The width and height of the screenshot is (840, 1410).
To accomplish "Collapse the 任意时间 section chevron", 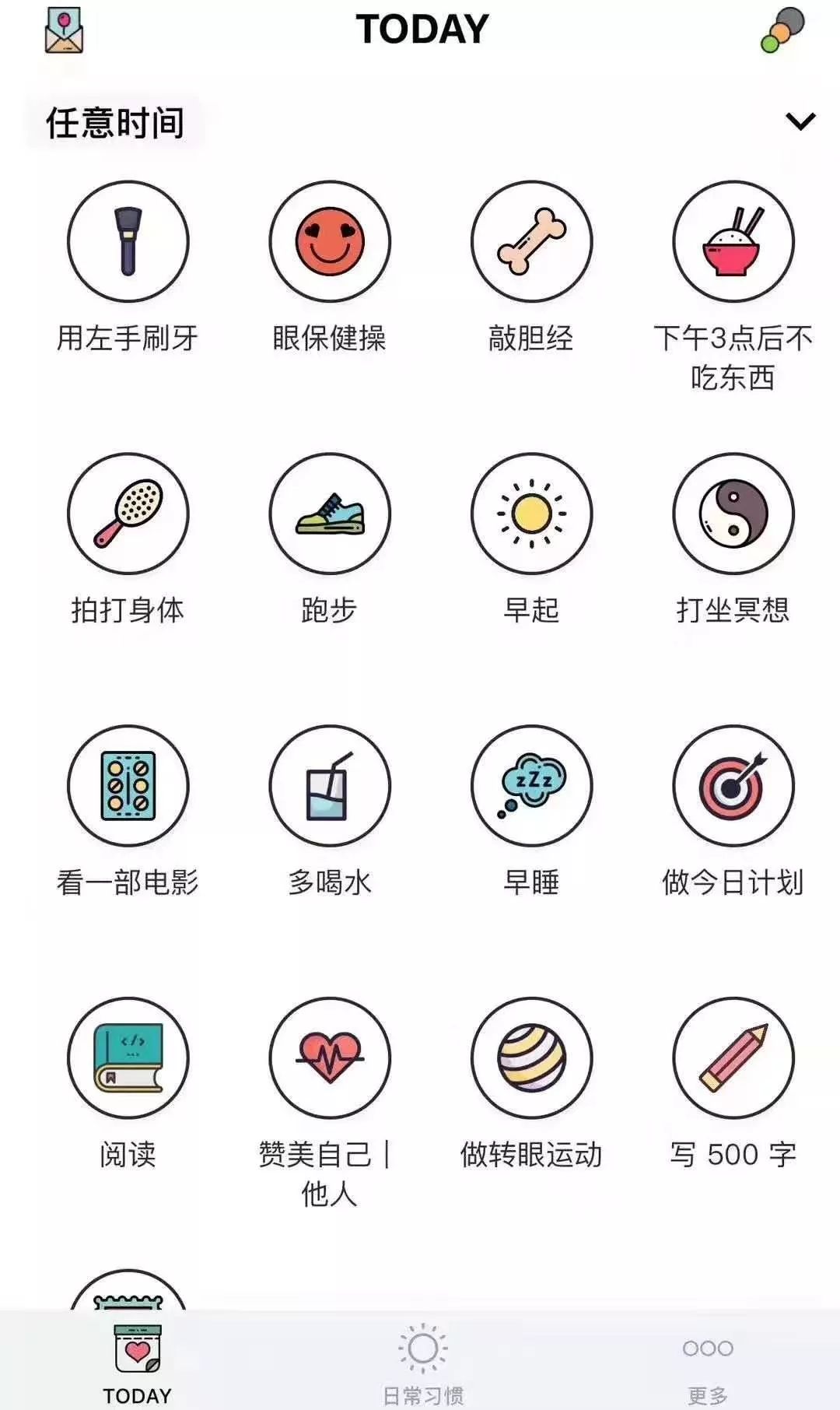I will [x=800, y=121].
